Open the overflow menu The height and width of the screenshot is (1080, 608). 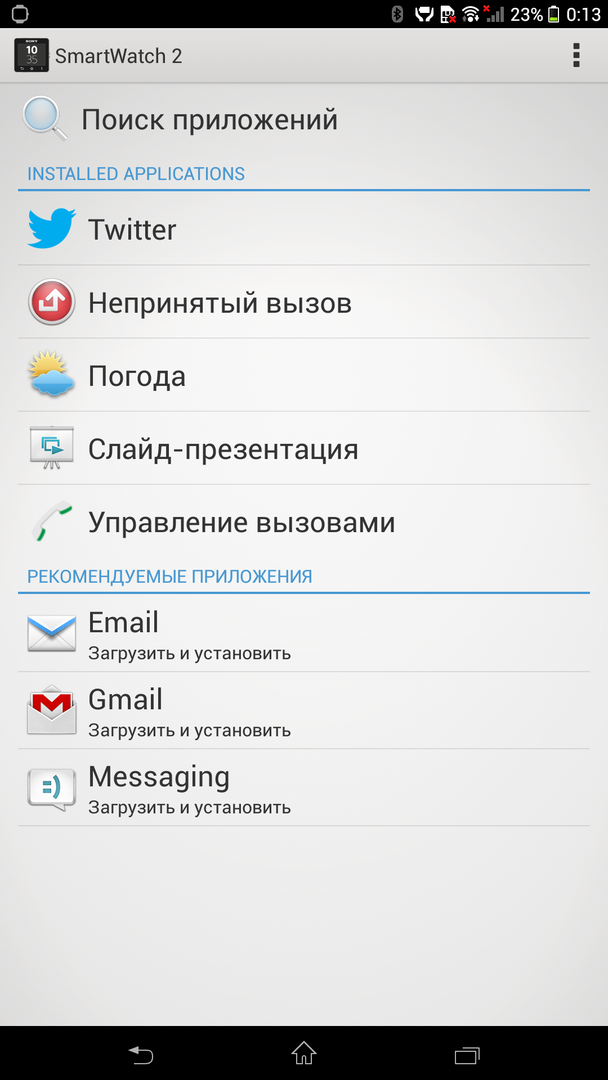click(x=576, y=55)
